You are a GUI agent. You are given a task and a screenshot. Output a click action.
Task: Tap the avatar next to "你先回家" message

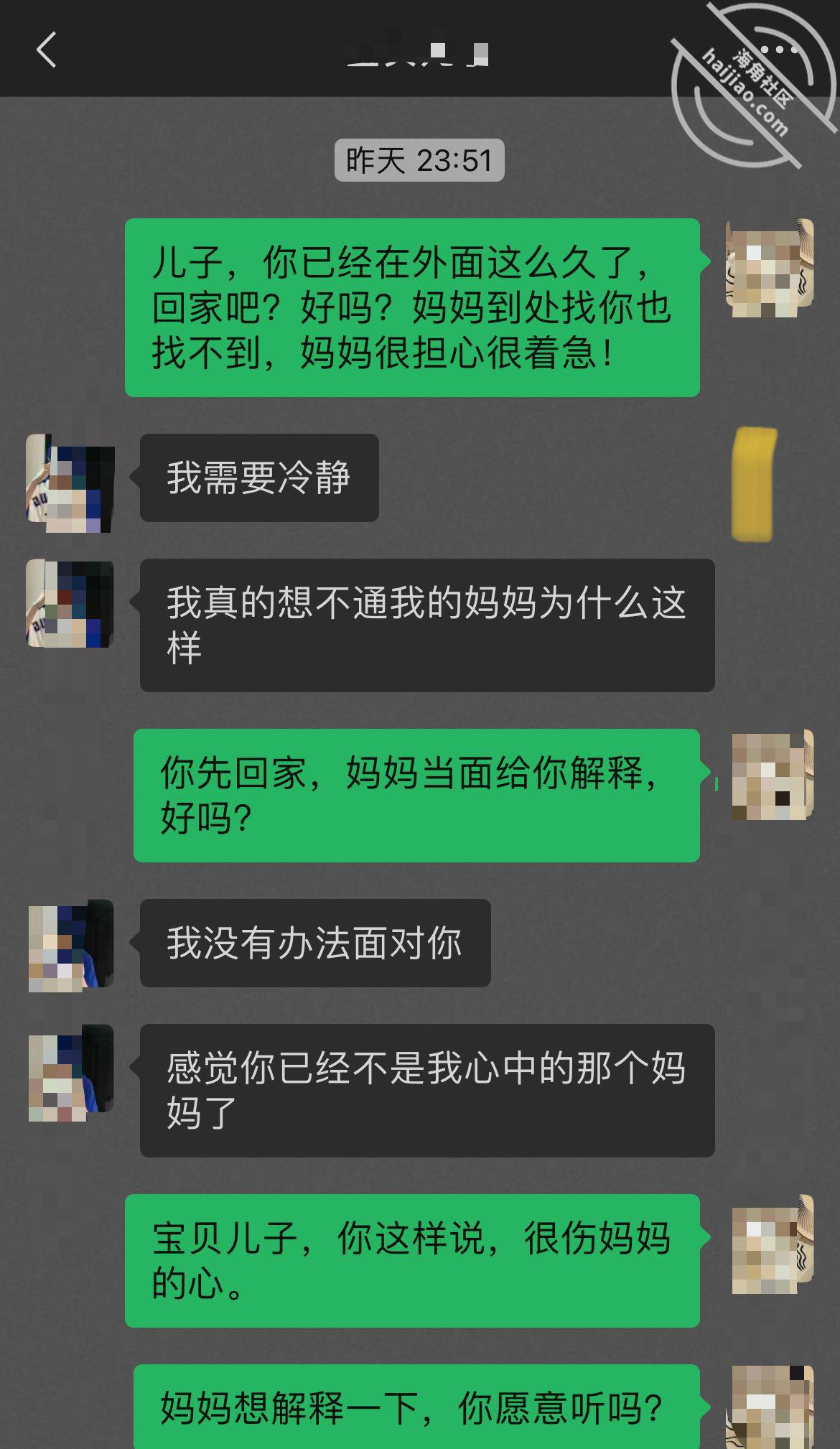[772, 775]
